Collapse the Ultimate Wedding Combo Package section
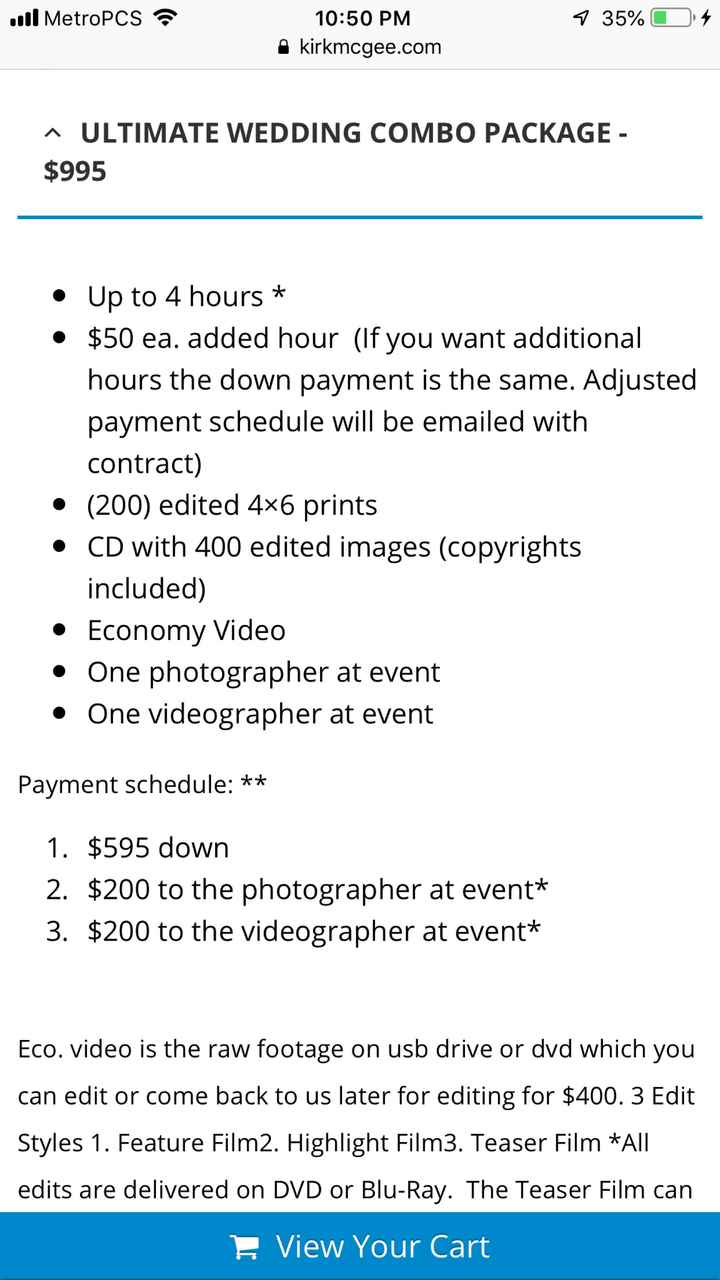 (51, 131)
